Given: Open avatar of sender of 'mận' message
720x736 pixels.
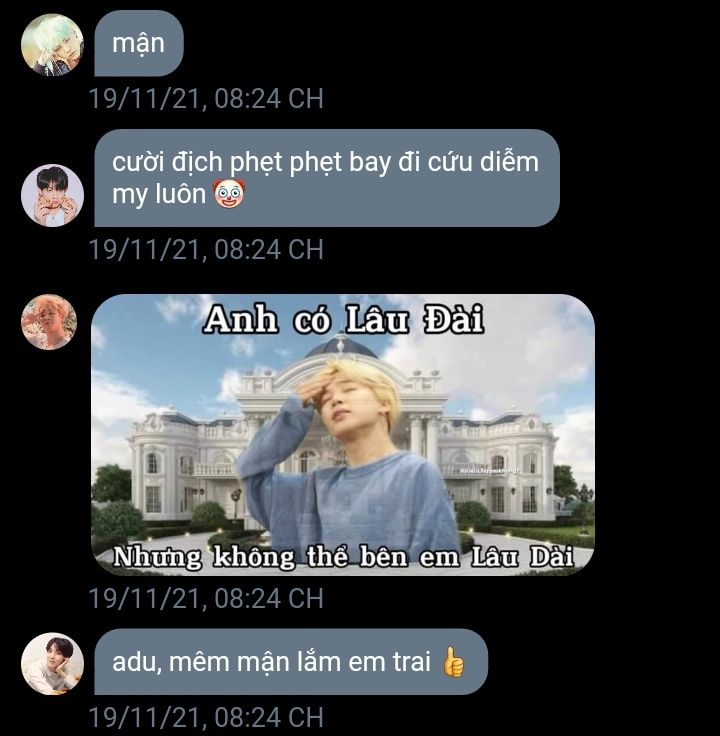Looking at the screenshot, I should point(52,45).
